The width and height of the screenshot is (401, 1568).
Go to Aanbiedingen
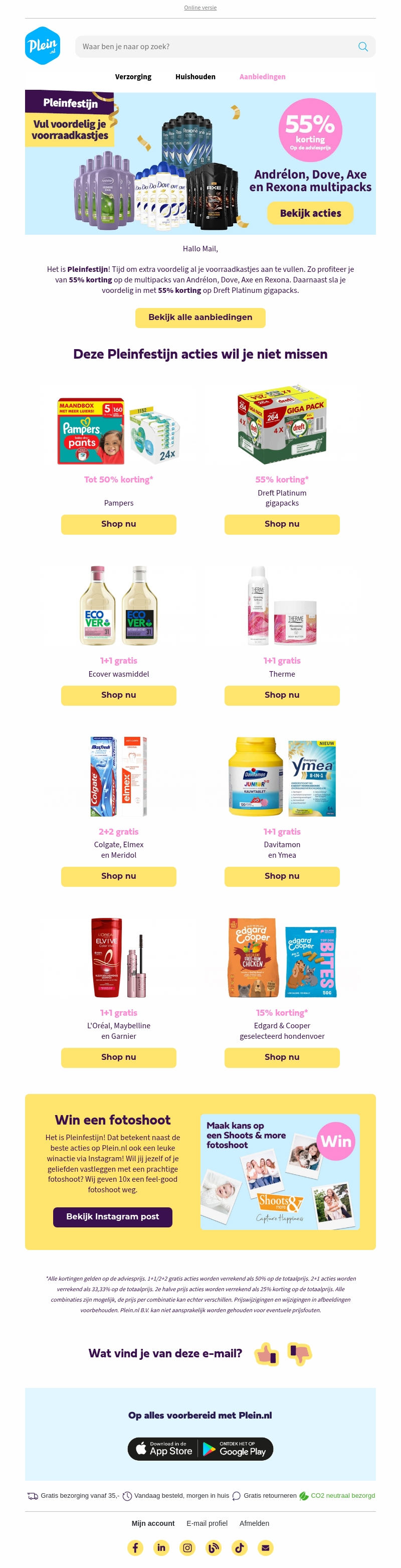262,77
